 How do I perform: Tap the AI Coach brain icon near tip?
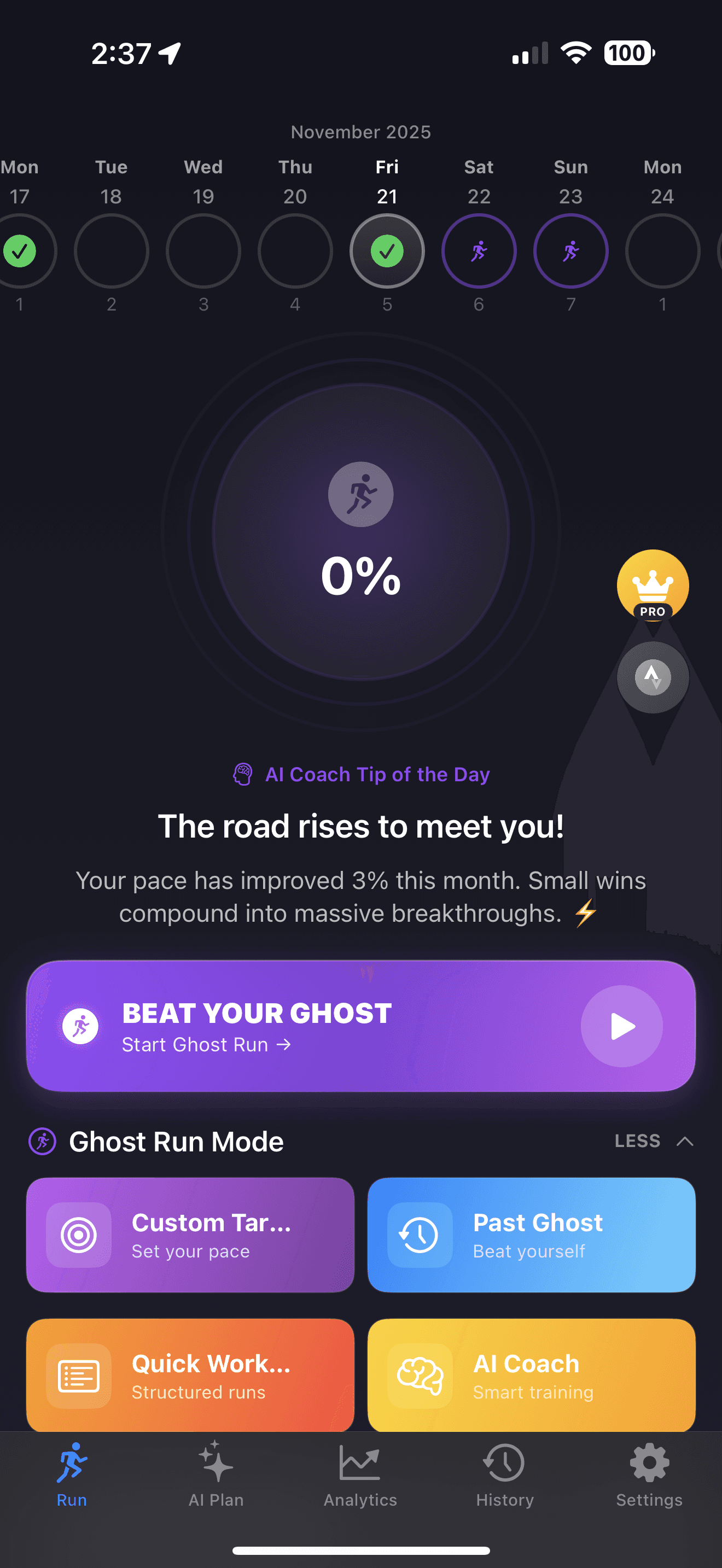coord(243,774)
